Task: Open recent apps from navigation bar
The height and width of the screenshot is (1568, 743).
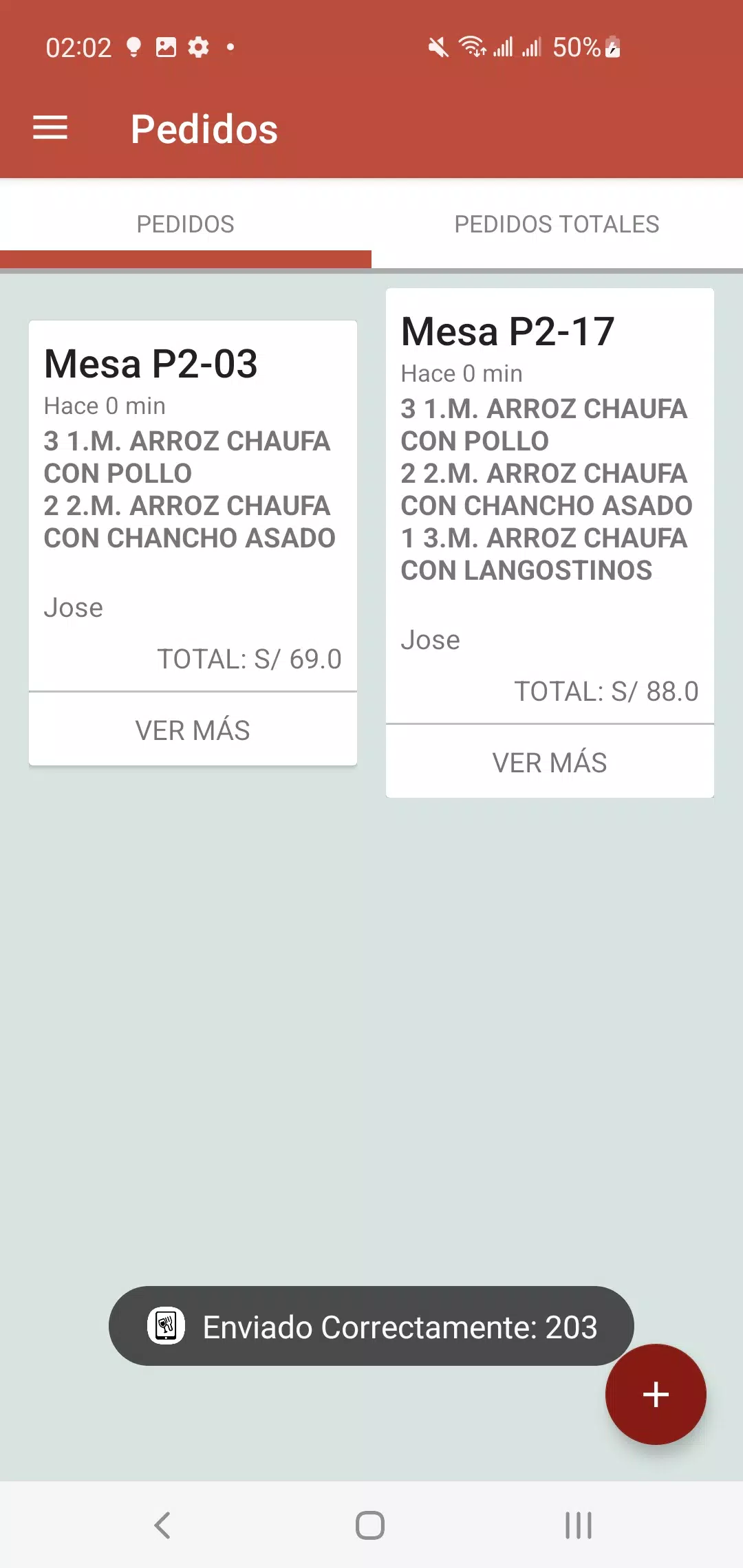Action: coord(579,1525)
